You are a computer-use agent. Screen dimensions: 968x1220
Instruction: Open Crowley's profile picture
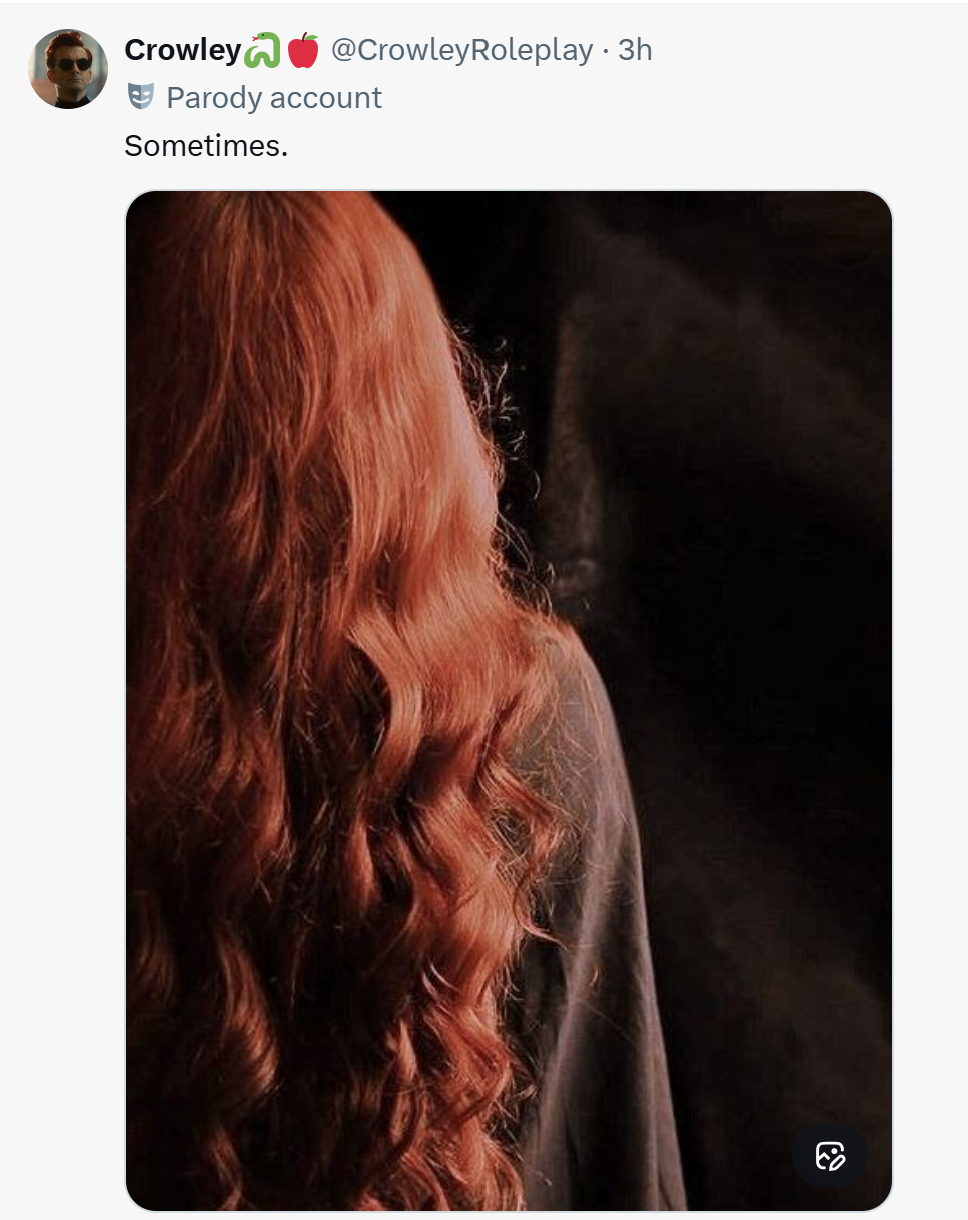[68, 69]
